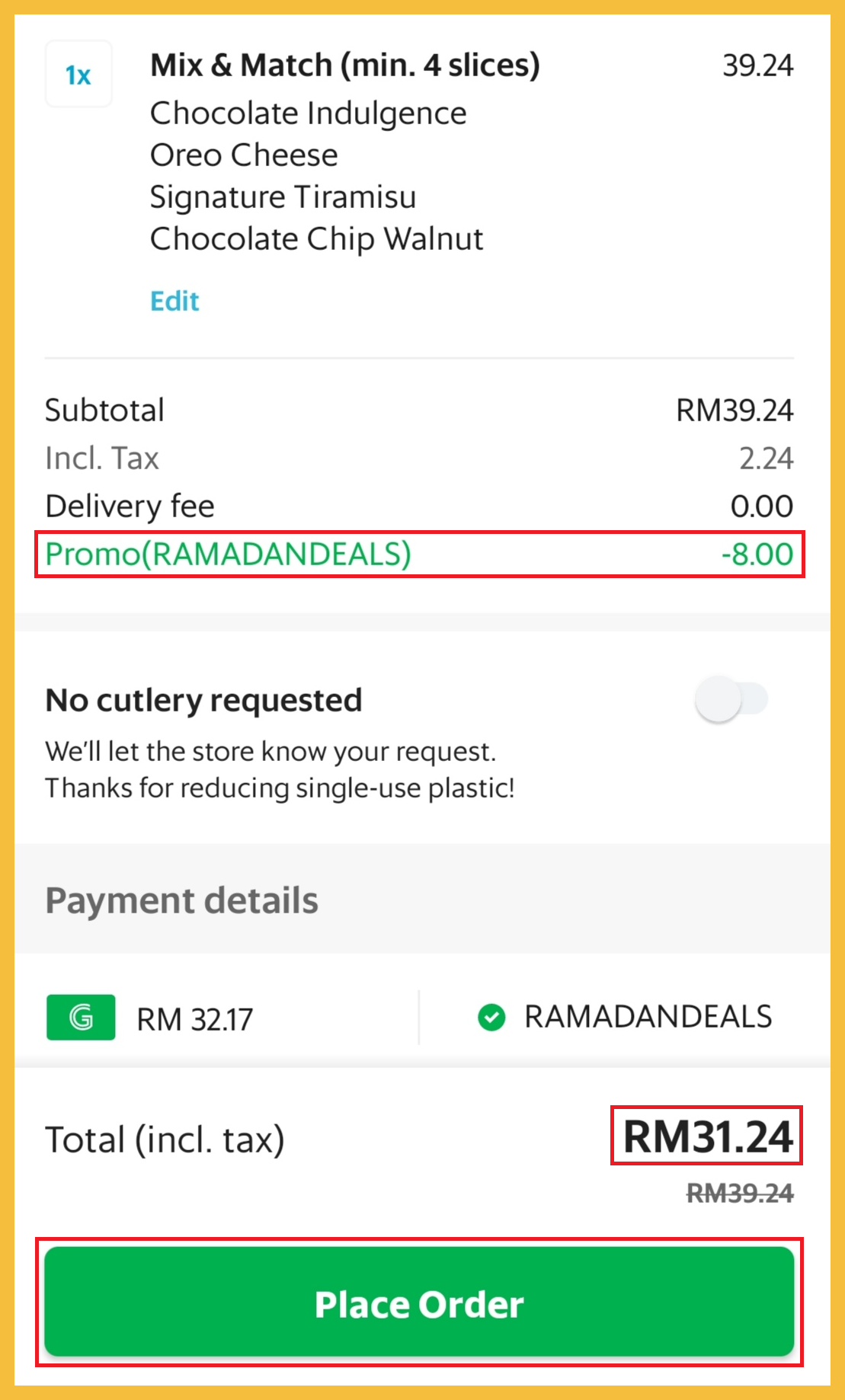The image size is (845, 1400).
Task: Open the applied RAMADANDEALS promo code
Action: tap(625, 1017)
